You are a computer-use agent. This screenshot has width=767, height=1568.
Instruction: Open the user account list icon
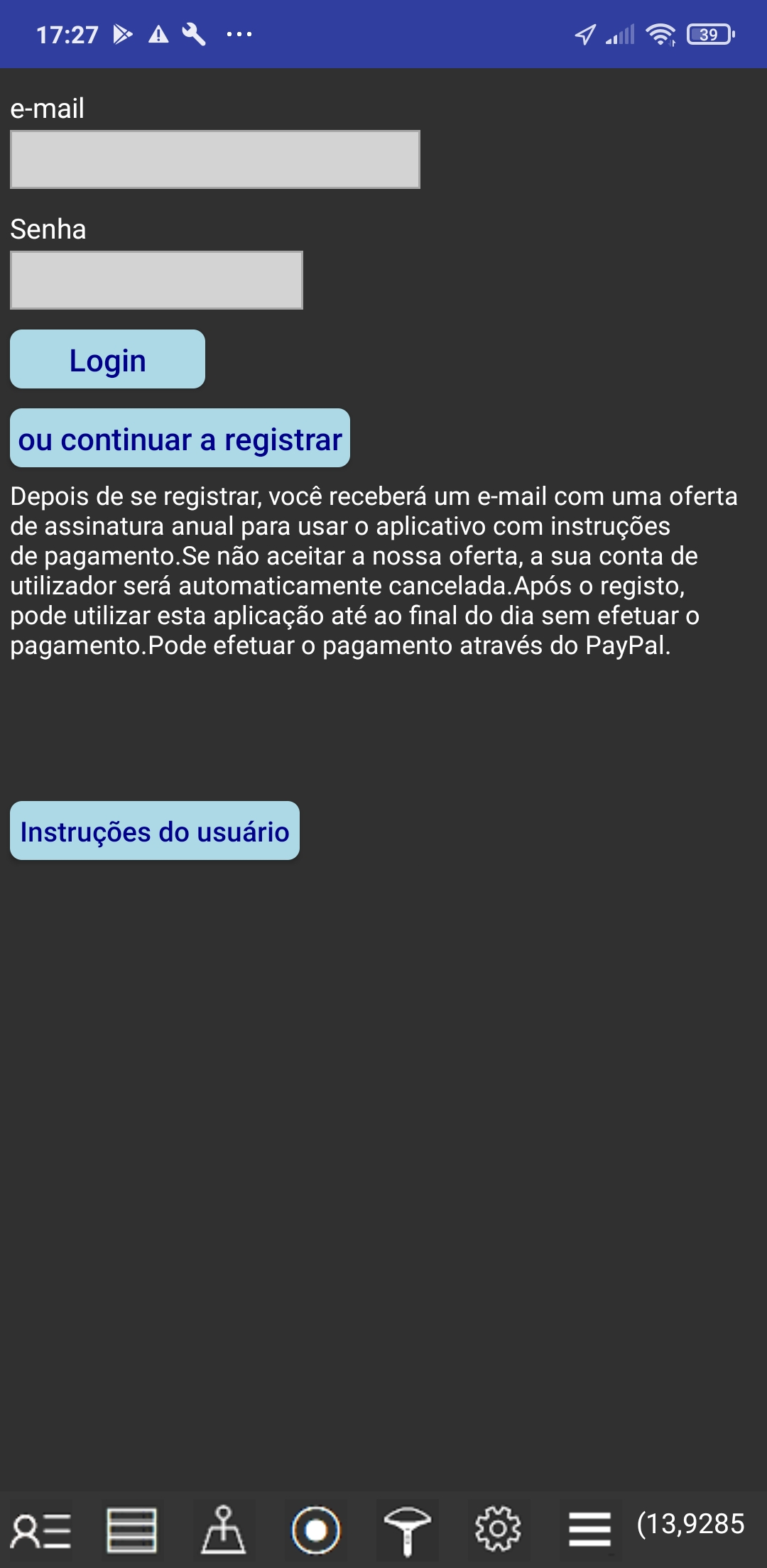[x=41, y=1530]
